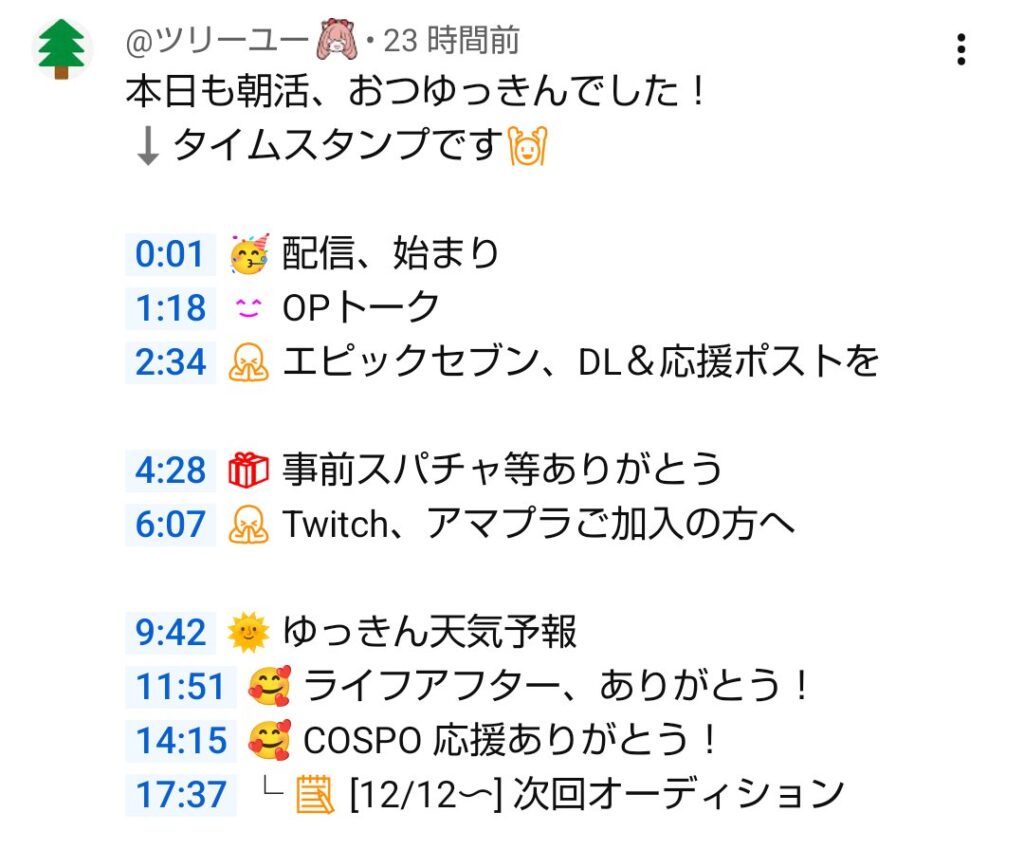Seek to the 4:28 timestamp
The height and width of the screenshot is (868, 1024).
(x=170, y=469)
